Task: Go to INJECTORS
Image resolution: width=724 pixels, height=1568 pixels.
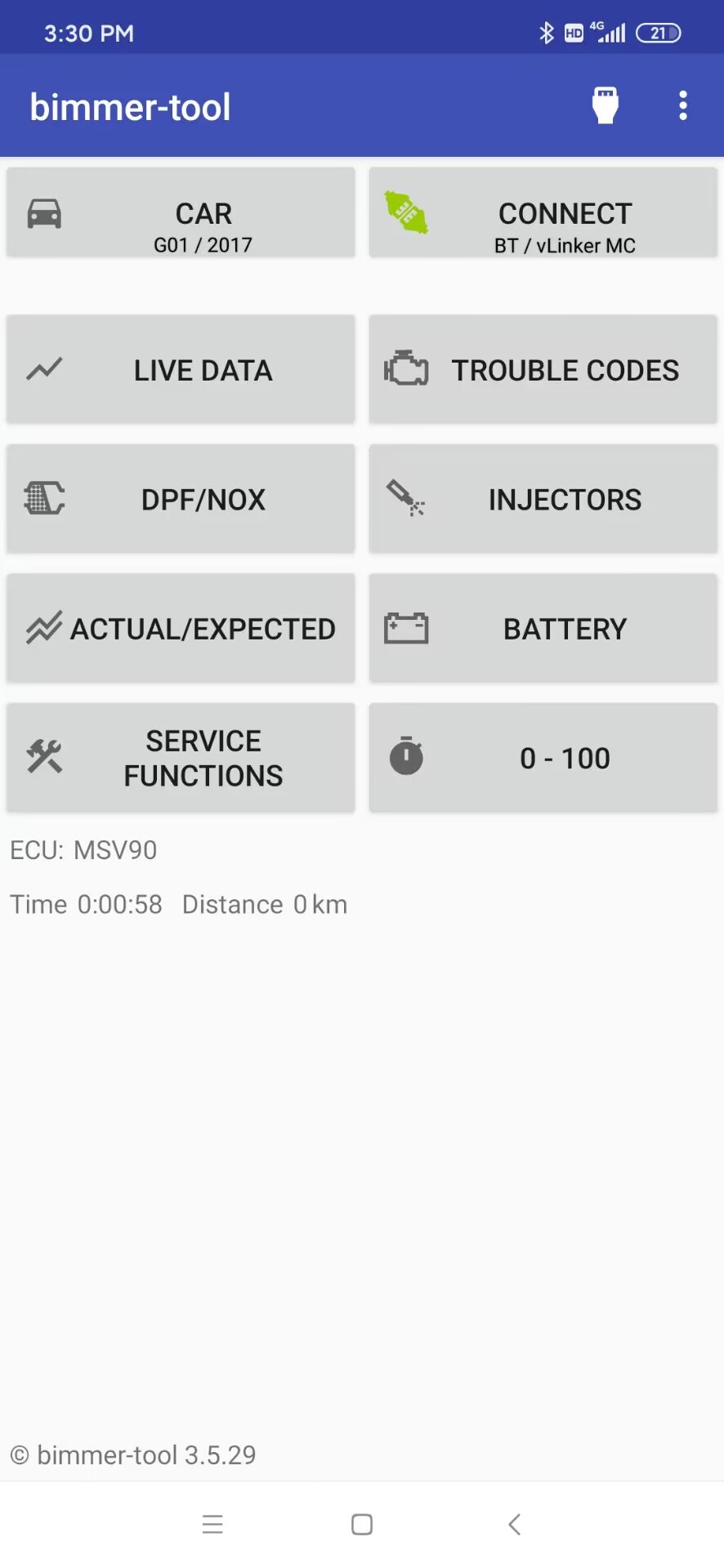Action: [x=543, y=499]
